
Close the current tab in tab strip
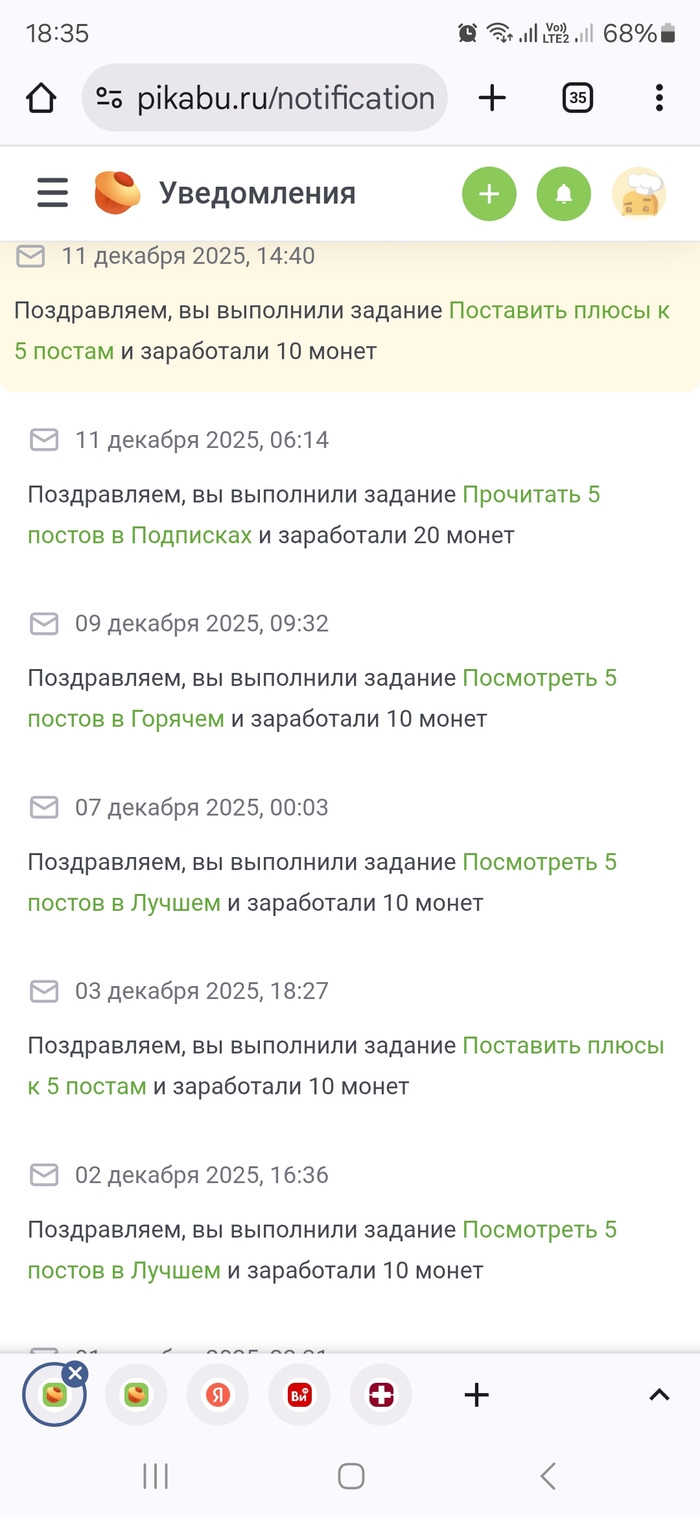coord(75,1374)
